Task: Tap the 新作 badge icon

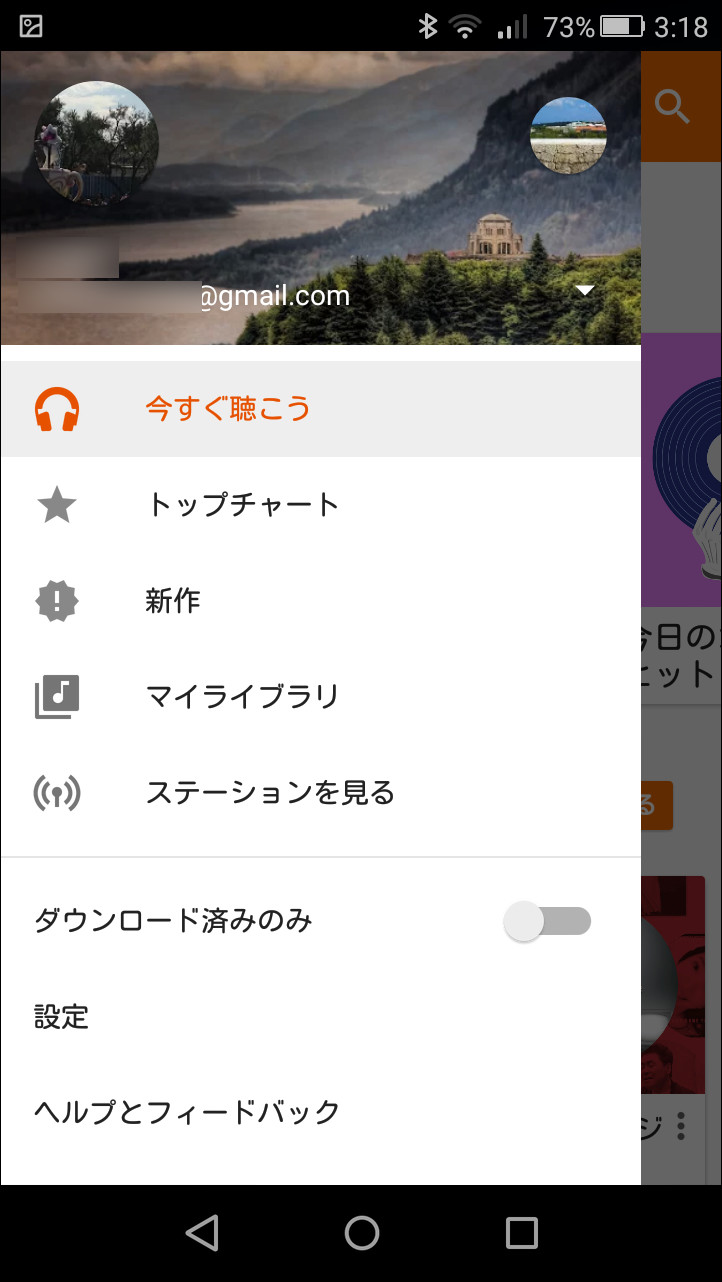Action: tap(56, 601)
